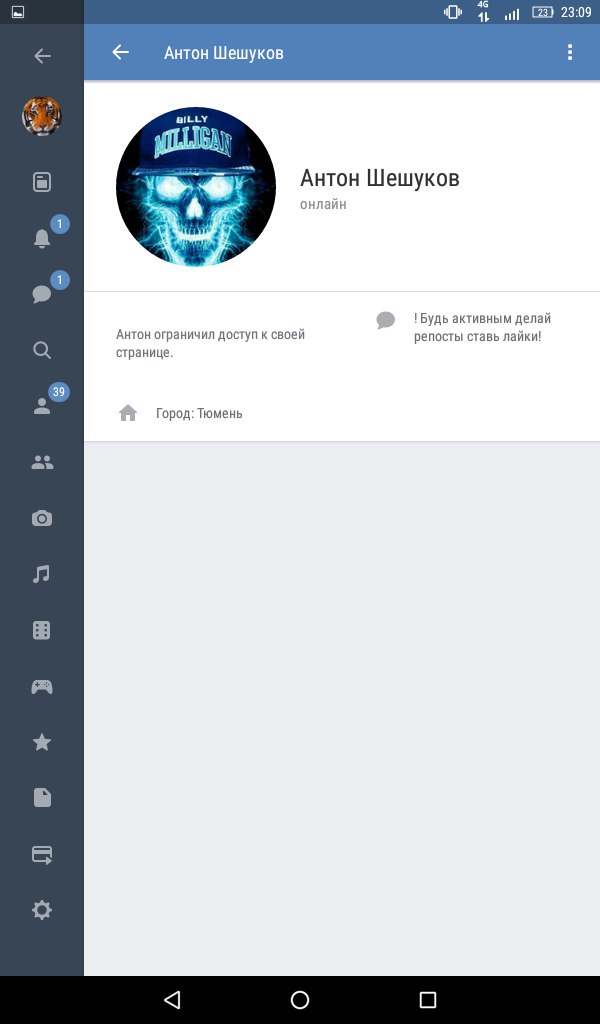Open the overflow menu in app bar
Image resolution: width=600 pixels, height=1024 pixels.
(x=570, y=53)
